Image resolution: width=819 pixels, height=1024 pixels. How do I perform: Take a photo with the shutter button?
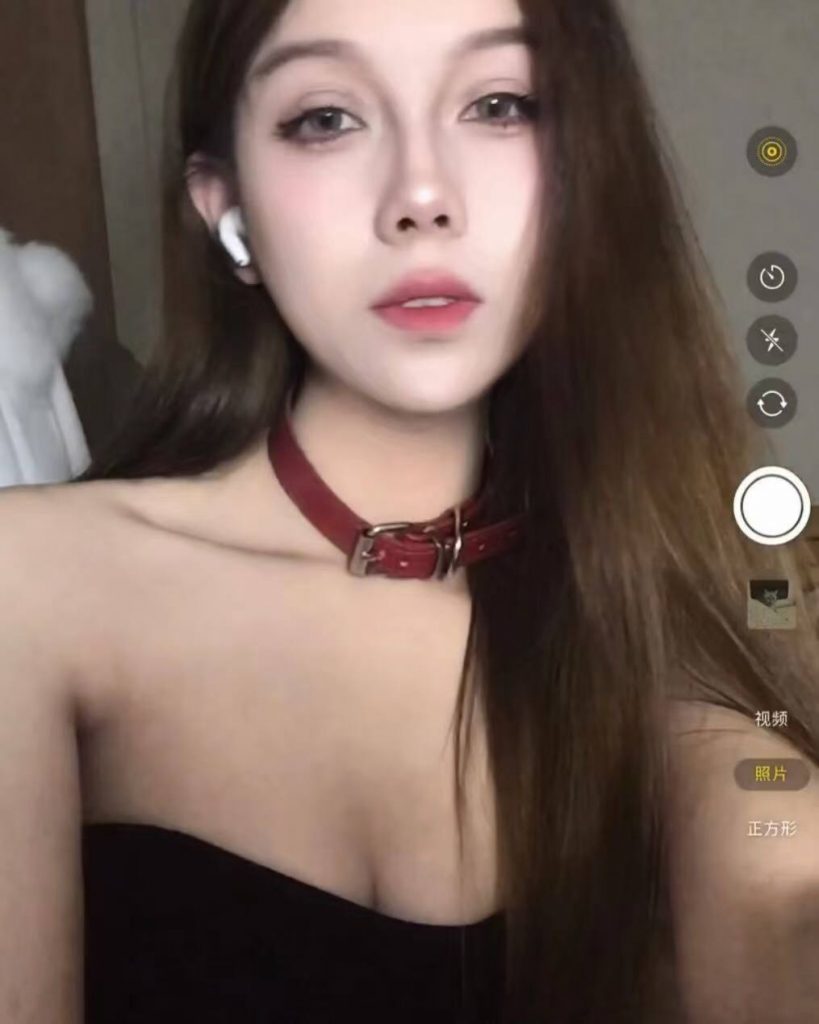coord(771,506)
